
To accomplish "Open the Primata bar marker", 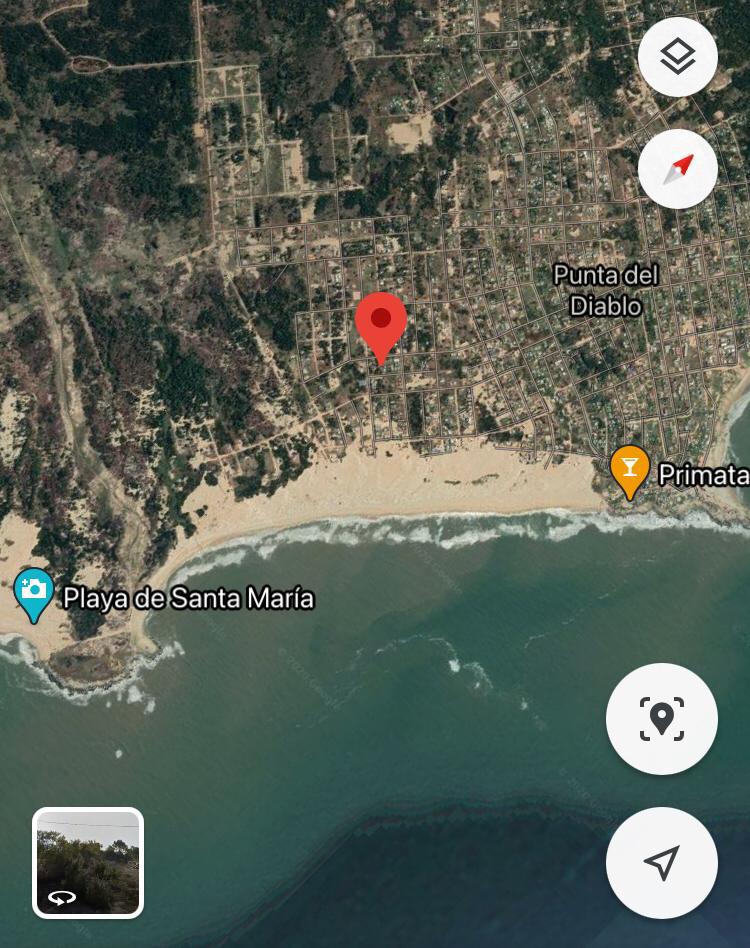I will click(630, 470).
